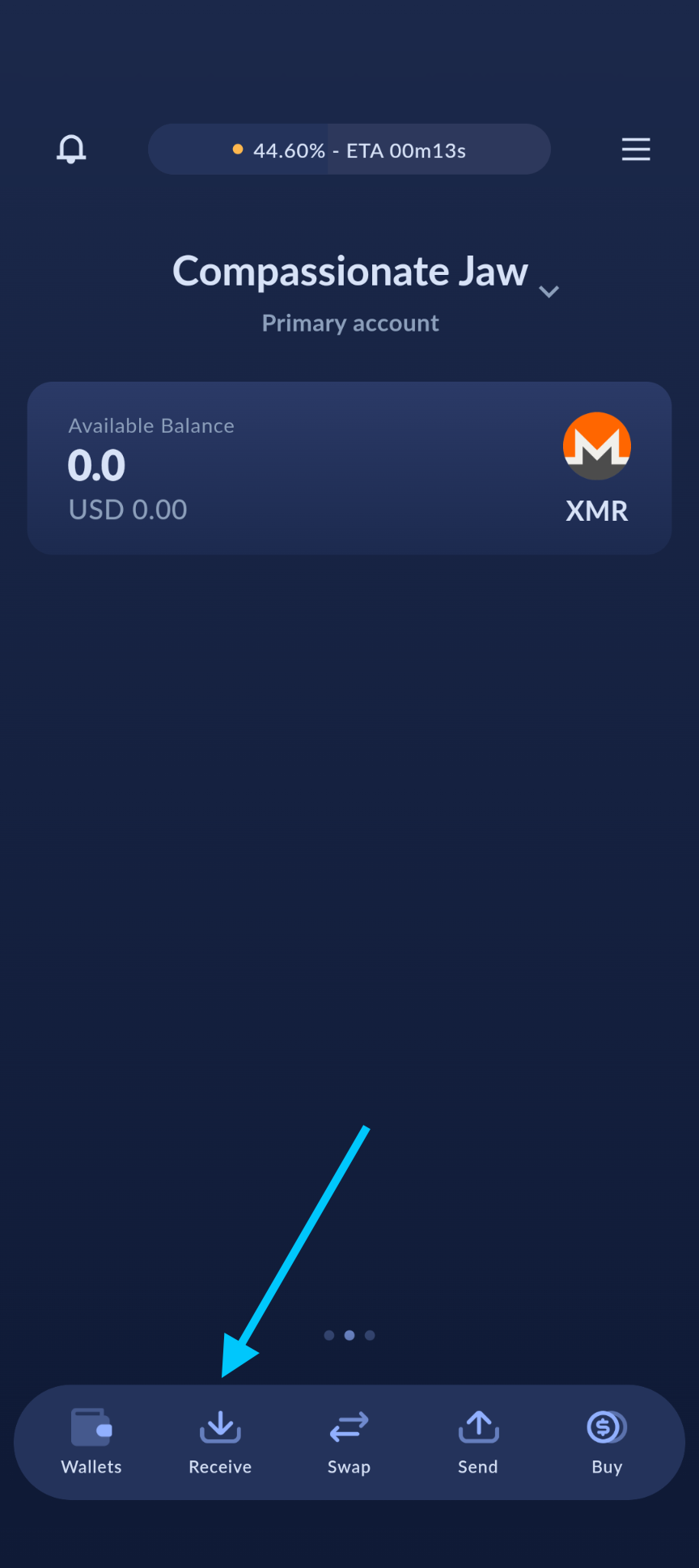This screenshot has height=1568, width=699.
Task: Open the notifications bell
Action: tap(71, 150)
